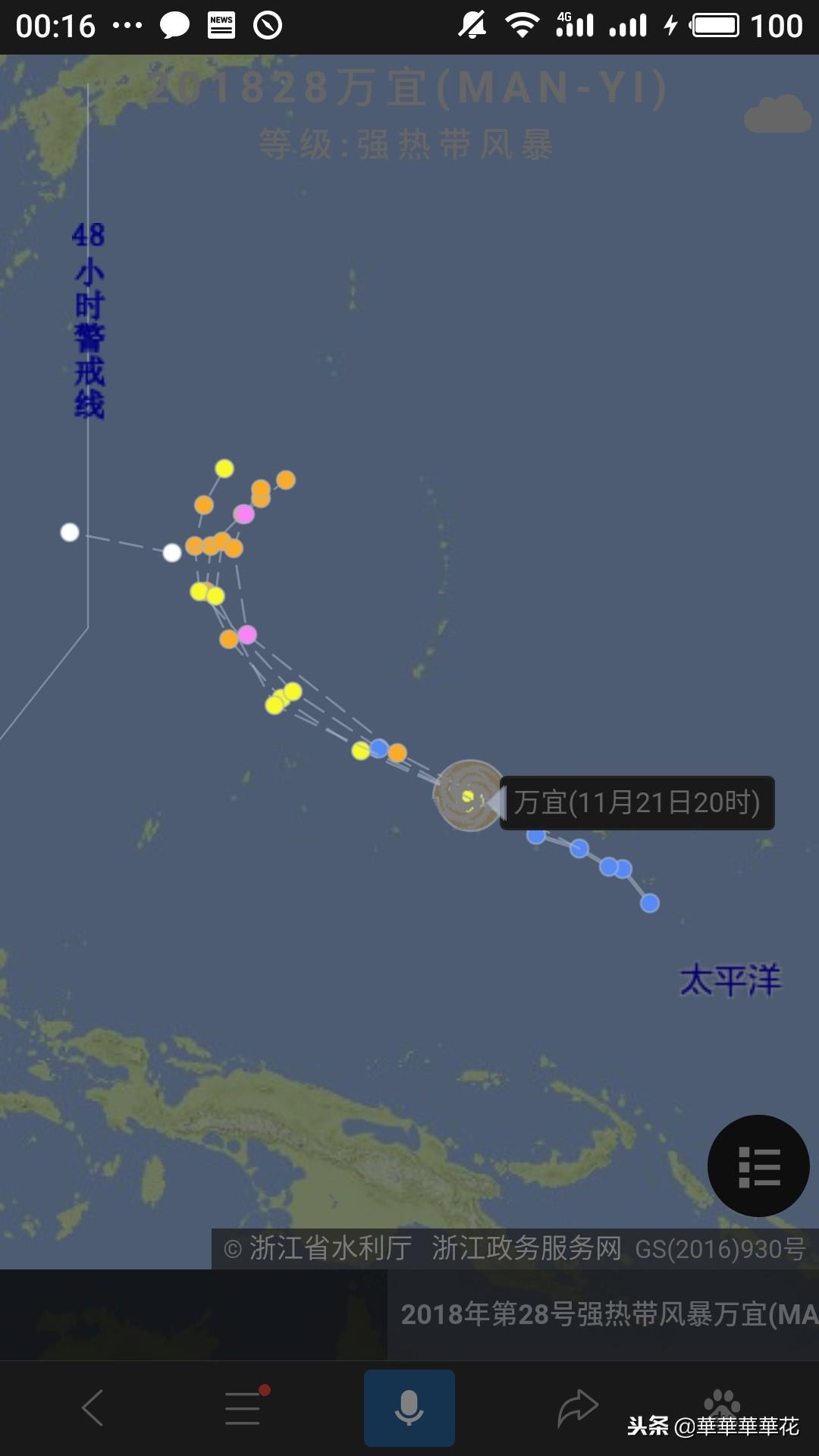Open the 2018年第28号强热带风暴万宜 info bar
The width and height of the screenshot is (819, 1456).
tap(603, 1314)
